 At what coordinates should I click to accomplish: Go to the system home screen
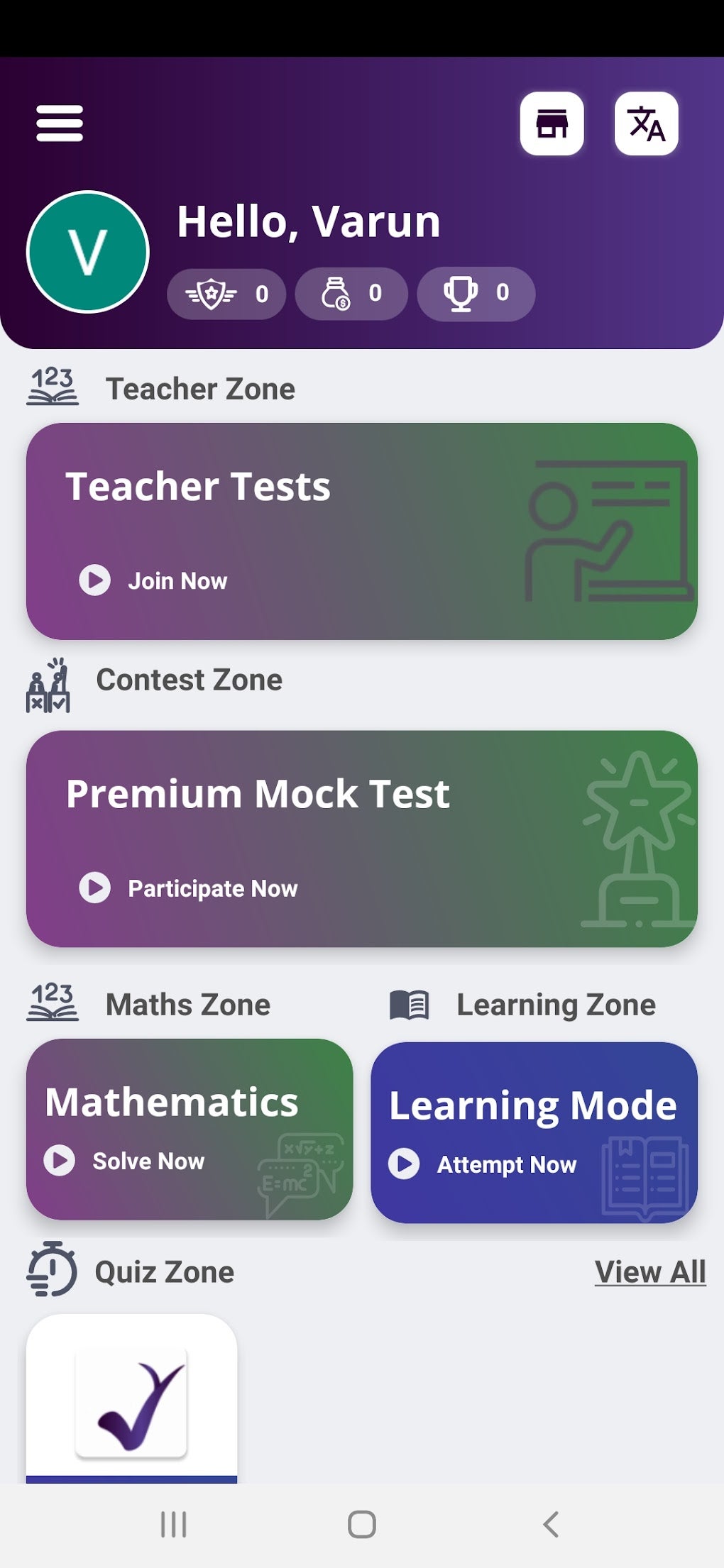point(362,1524)
